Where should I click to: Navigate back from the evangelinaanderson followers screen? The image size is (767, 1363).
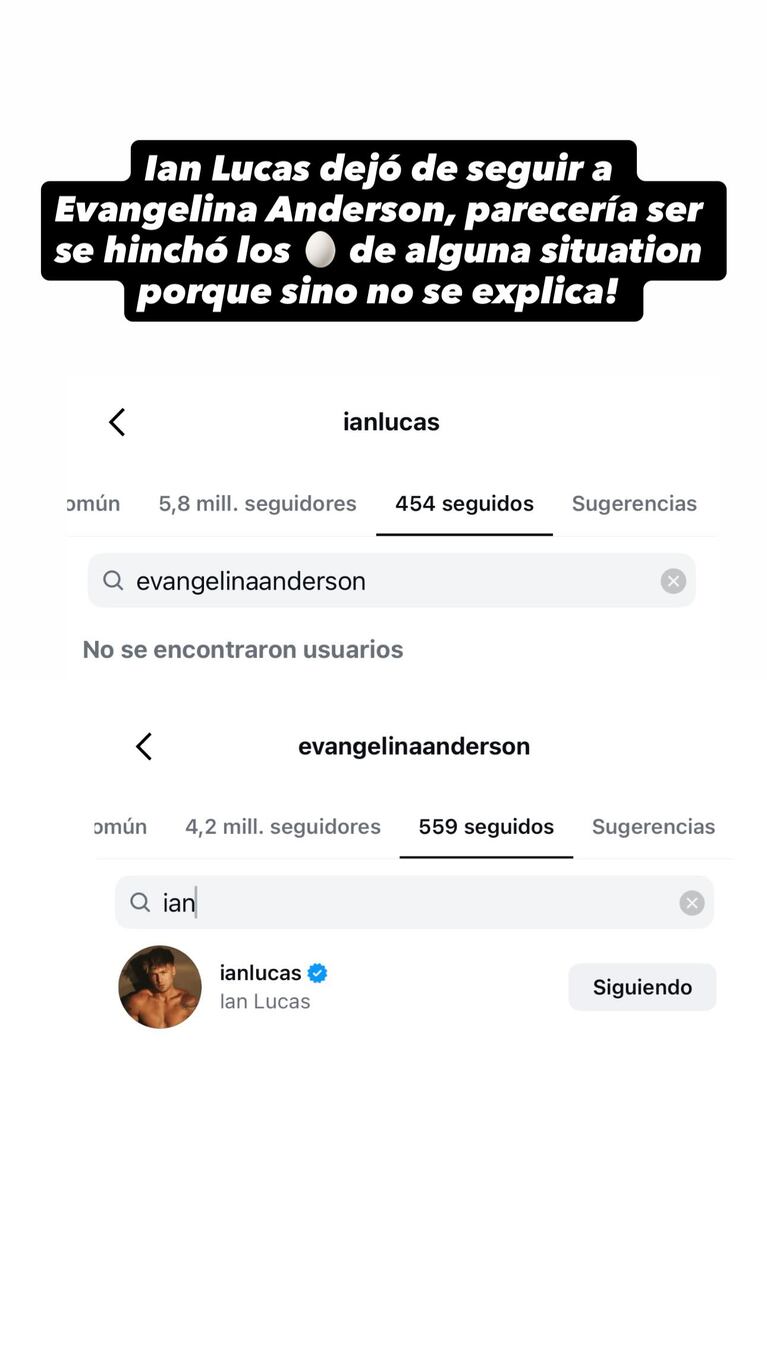coord(143,746)
